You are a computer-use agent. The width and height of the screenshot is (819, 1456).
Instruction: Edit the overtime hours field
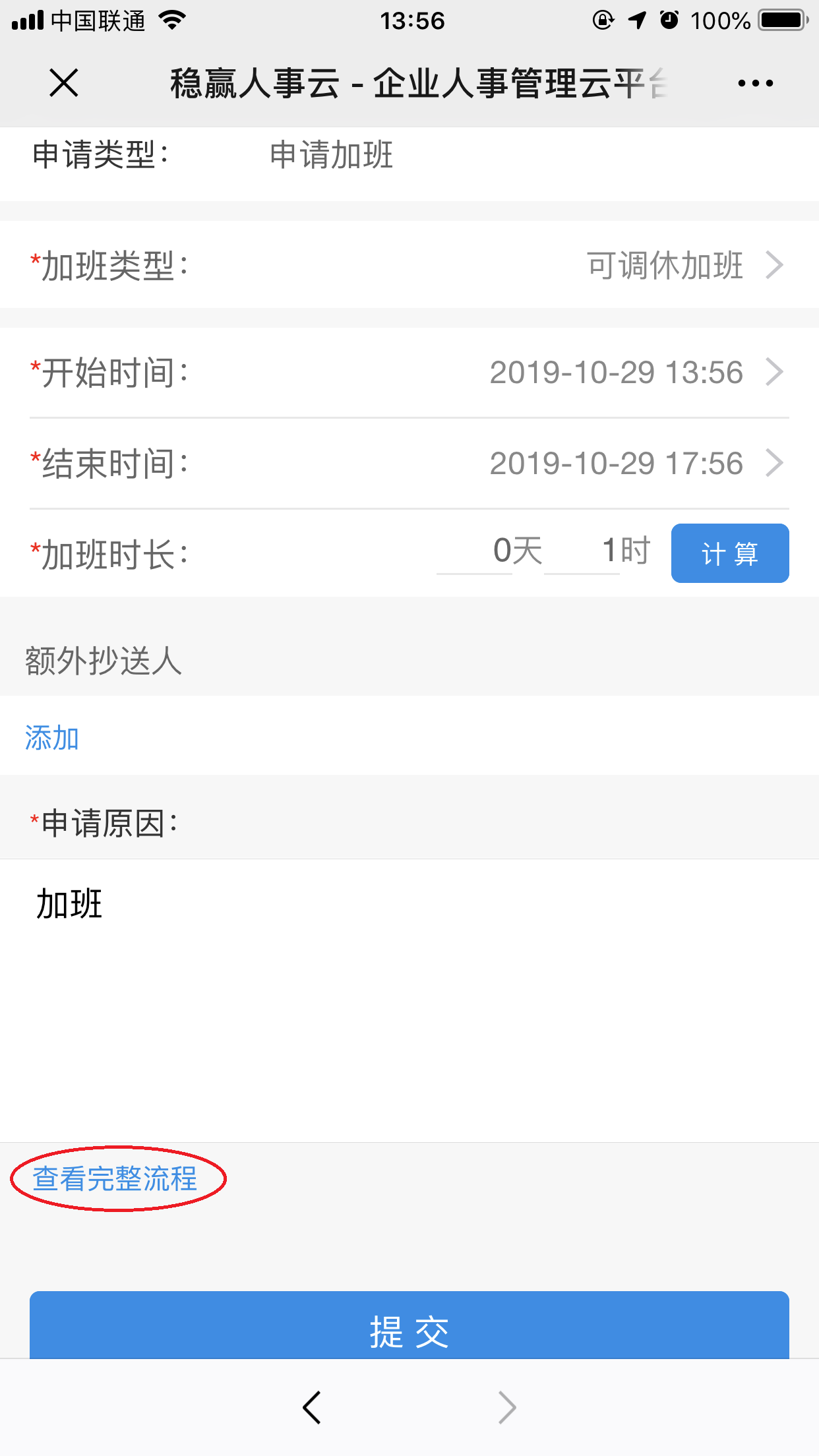(582, 552)
